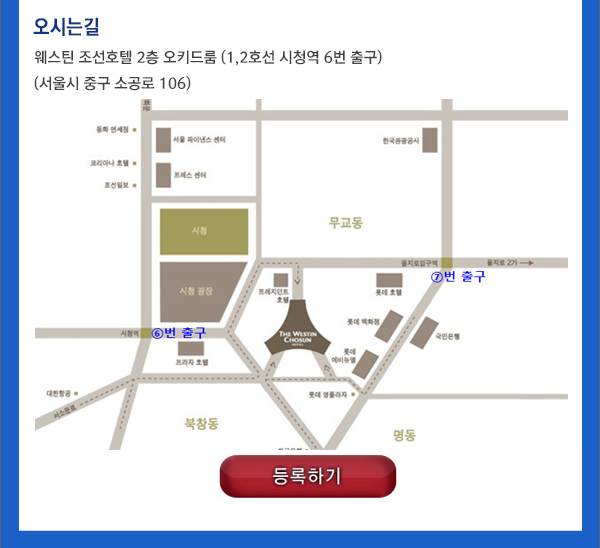
Task: Tap the 등록하기 register button
Action: tap(308, 476)
